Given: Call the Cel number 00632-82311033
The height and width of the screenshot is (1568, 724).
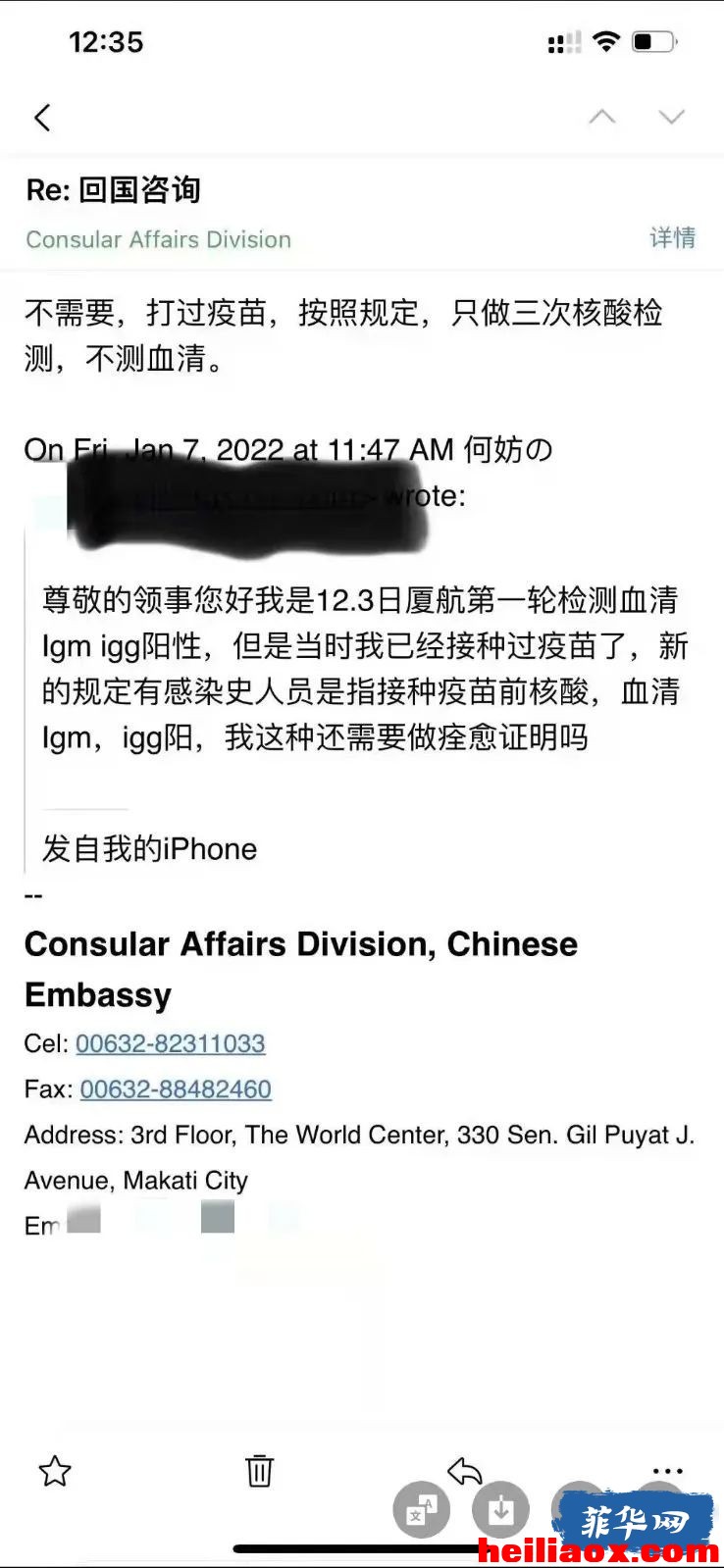Looking at the screenshot, I should (171, 1043).
